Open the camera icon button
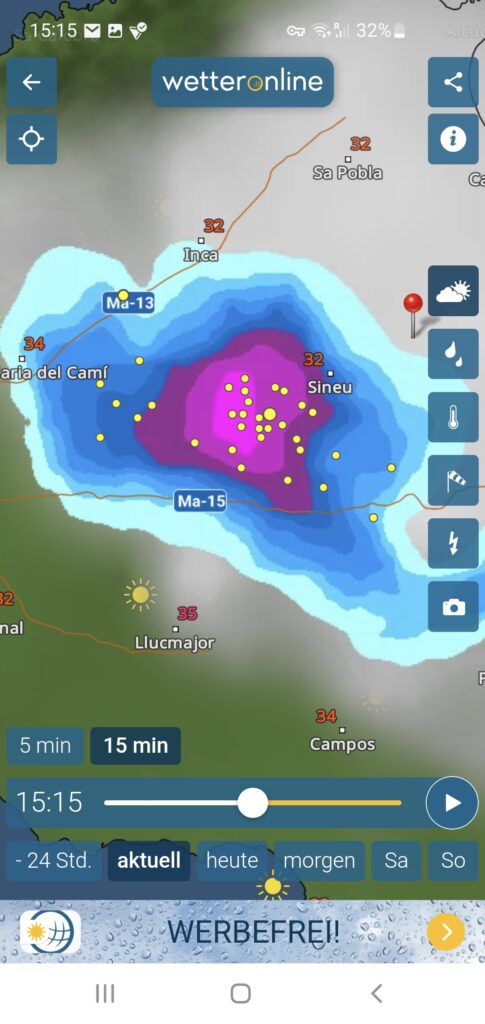This screenshot has height=1024, width=485. pos(453,607)
